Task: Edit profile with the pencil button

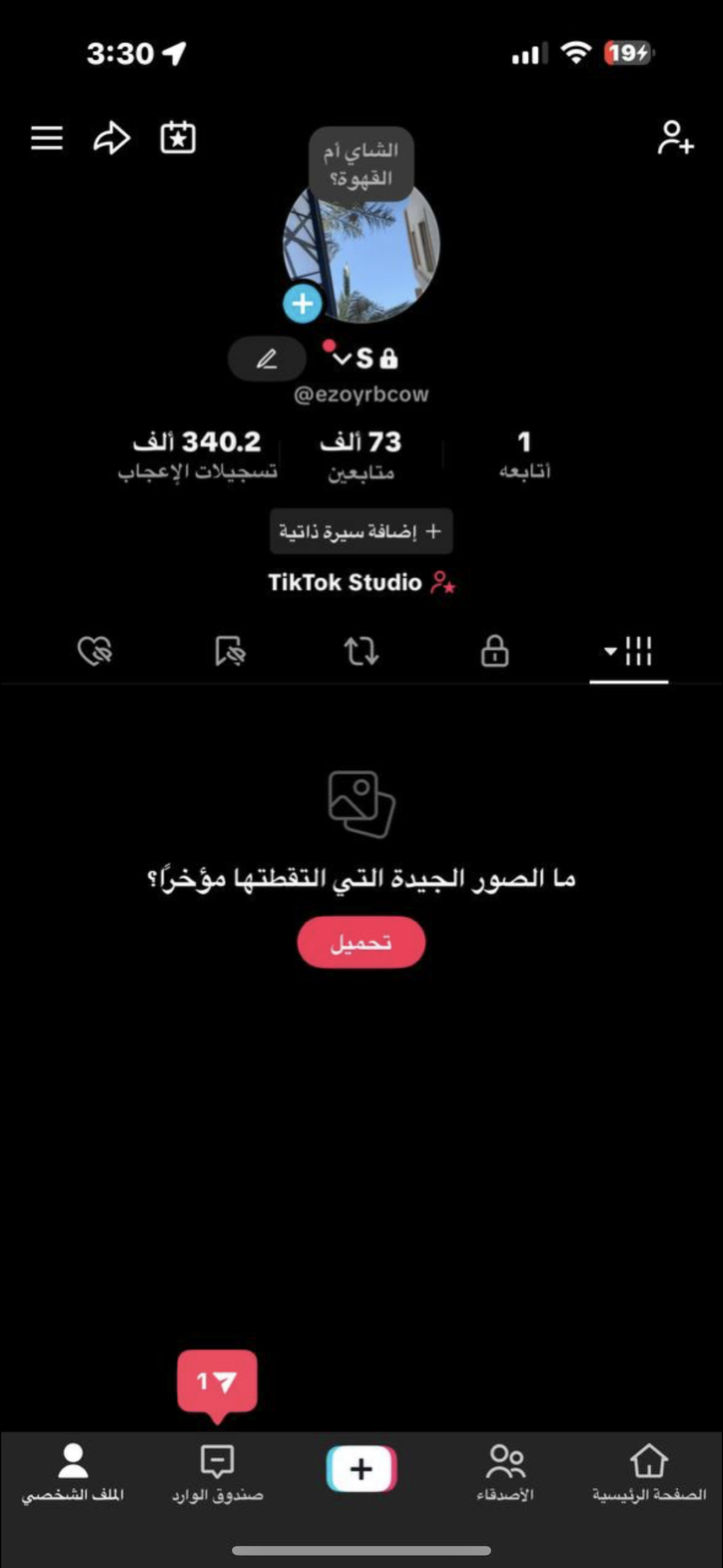Action: pyautogui.click(x=267, y=359)
